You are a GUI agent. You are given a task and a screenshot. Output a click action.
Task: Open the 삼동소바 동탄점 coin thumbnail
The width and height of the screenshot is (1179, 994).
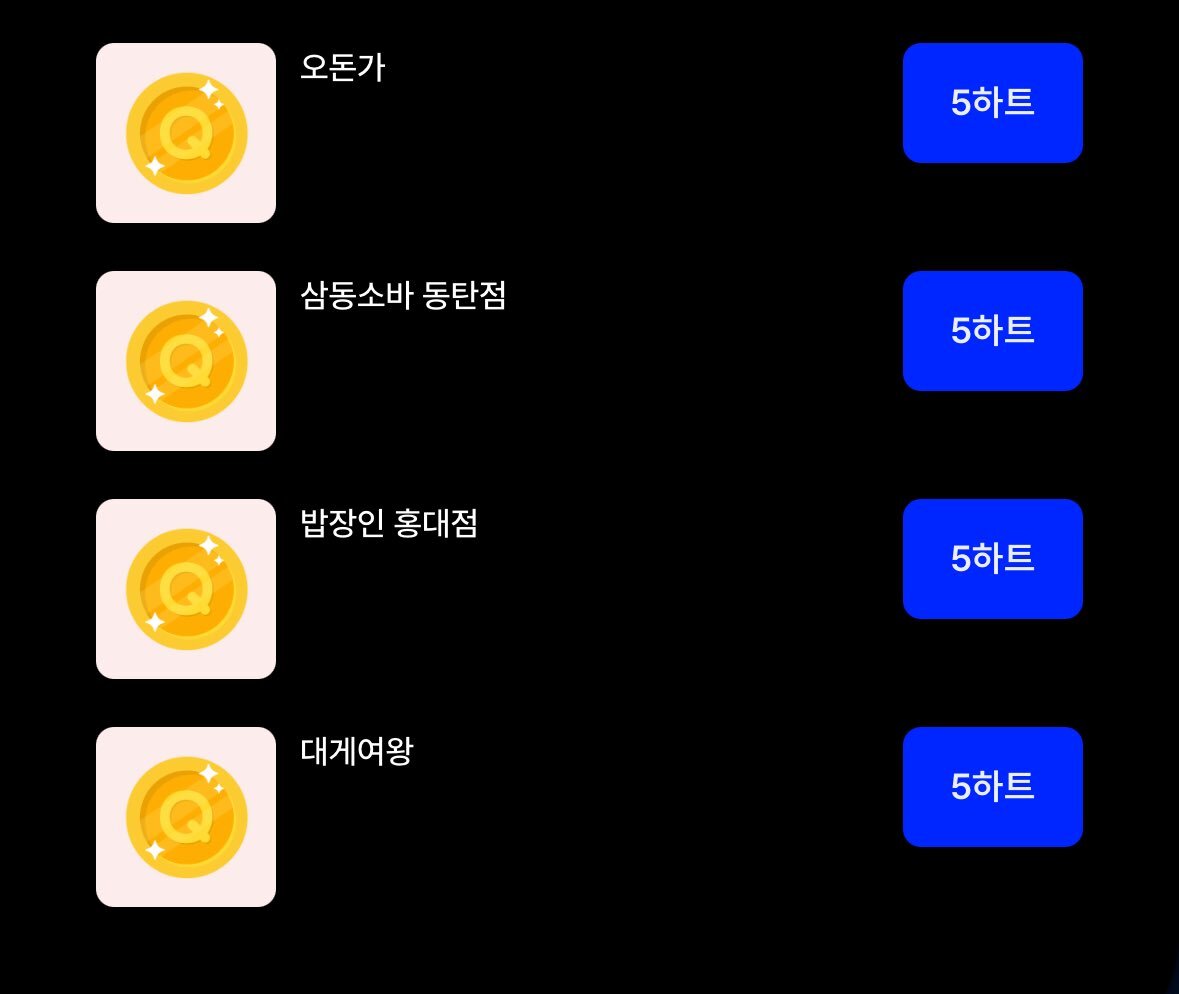186,361
